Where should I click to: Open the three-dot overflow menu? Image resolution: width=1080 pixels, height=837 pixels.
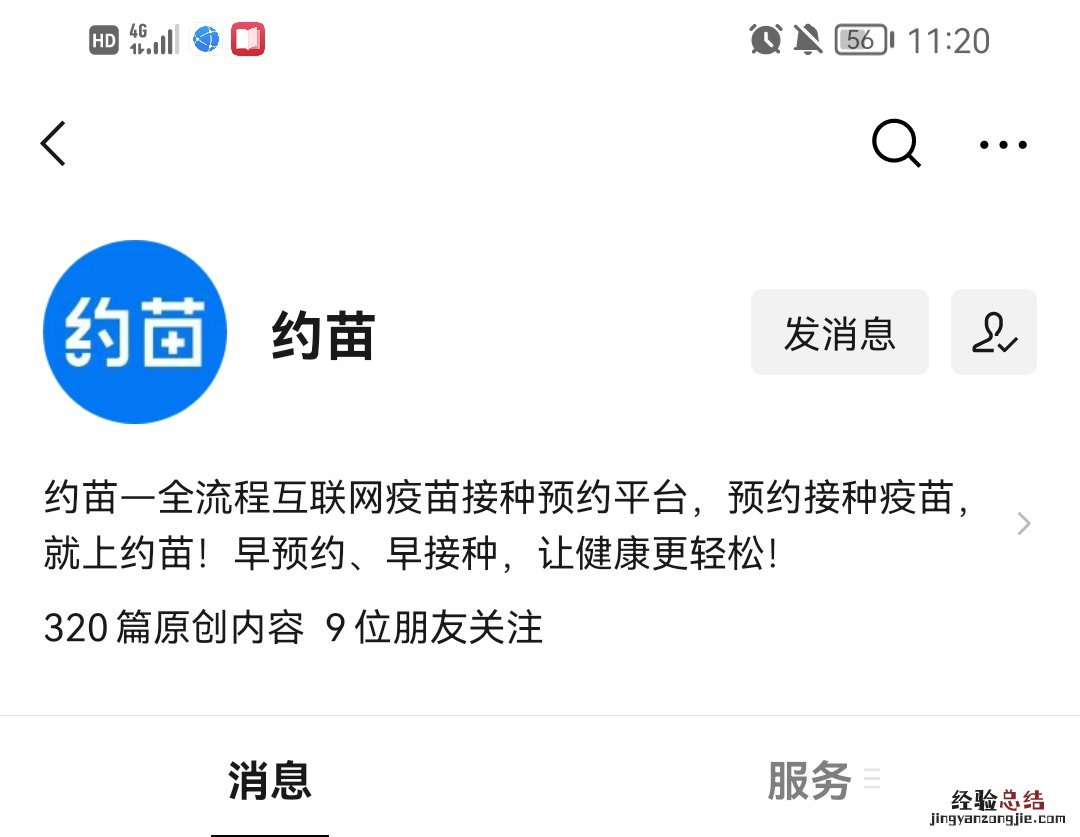click(1003, 145)
